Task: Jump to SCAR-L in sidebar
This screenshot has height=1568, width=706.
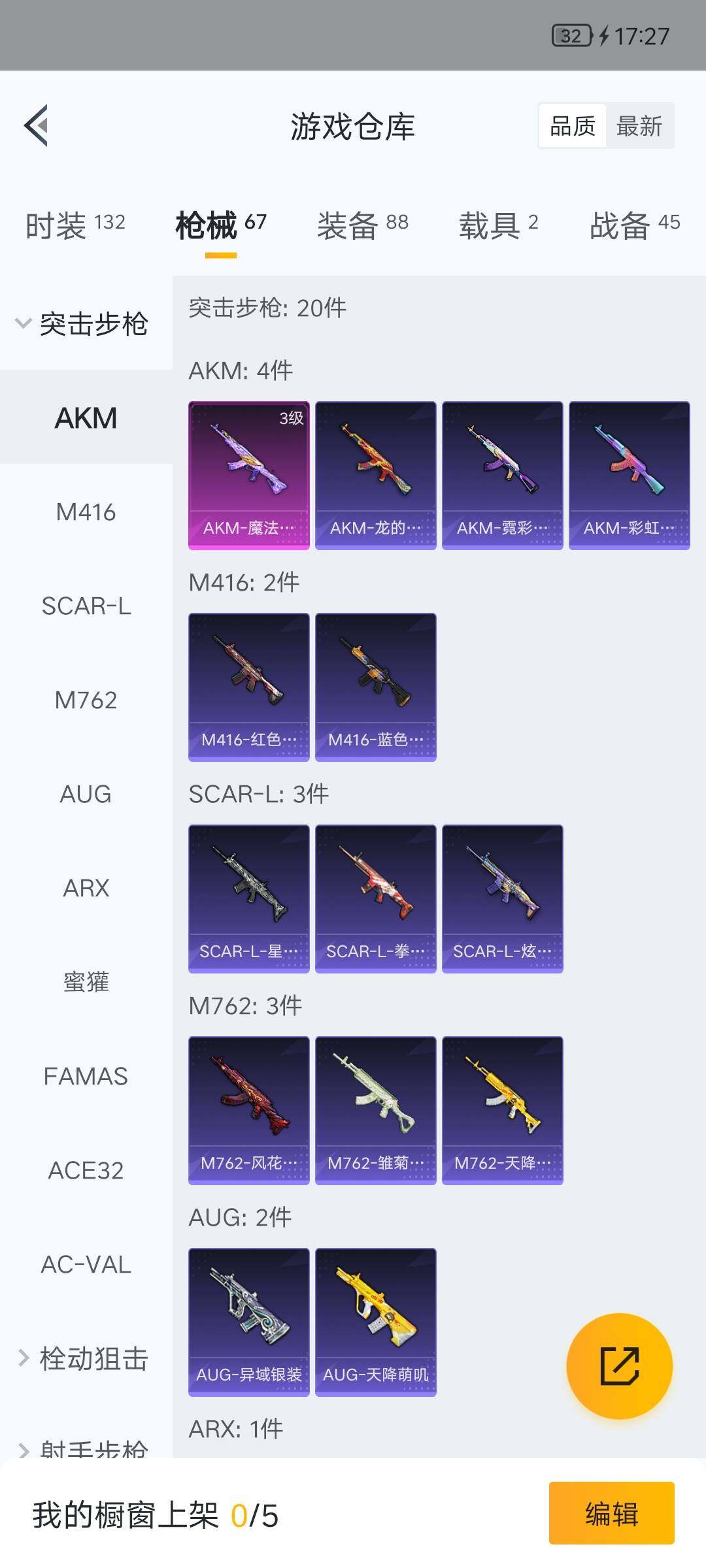Action: click(86, 606)
